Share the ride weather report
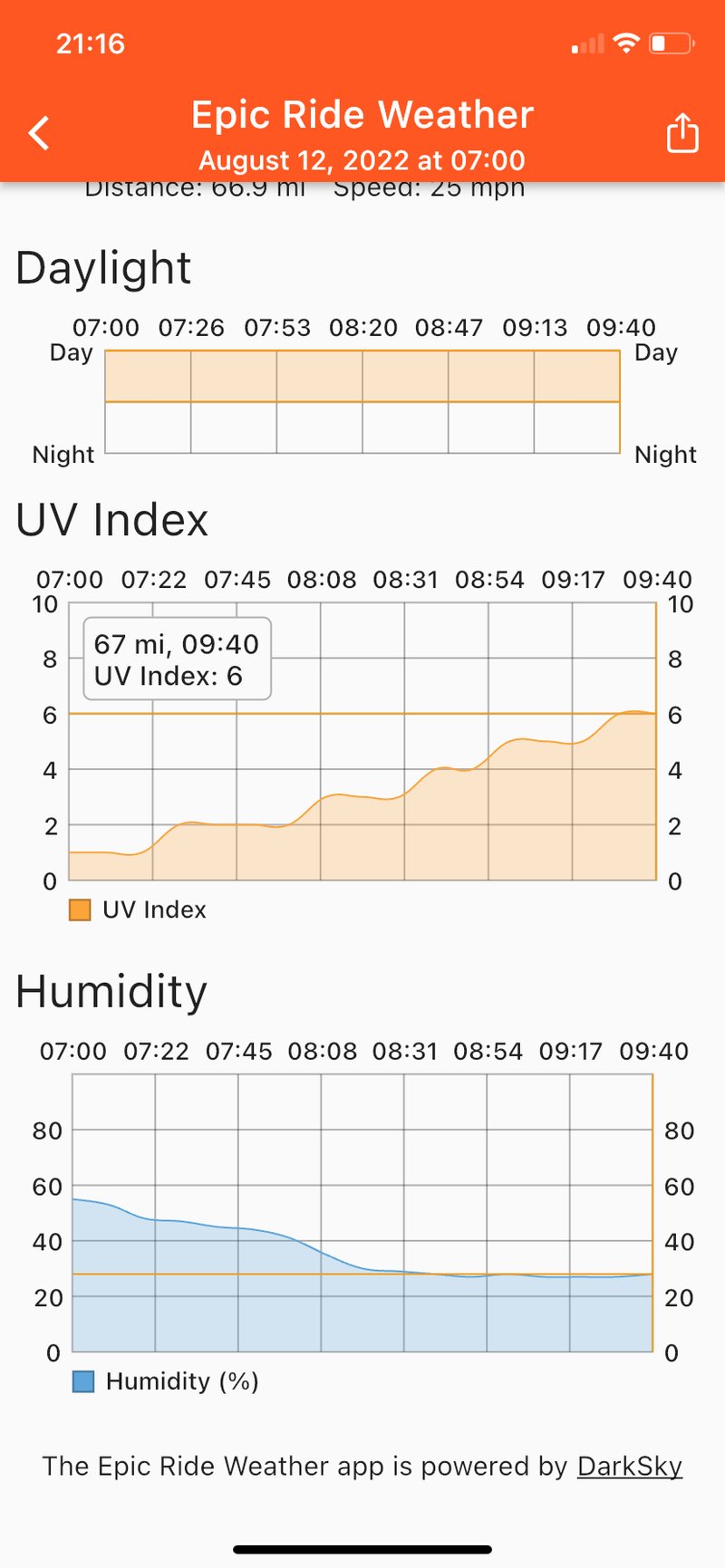725x1568 pixels. click(682, 133)
